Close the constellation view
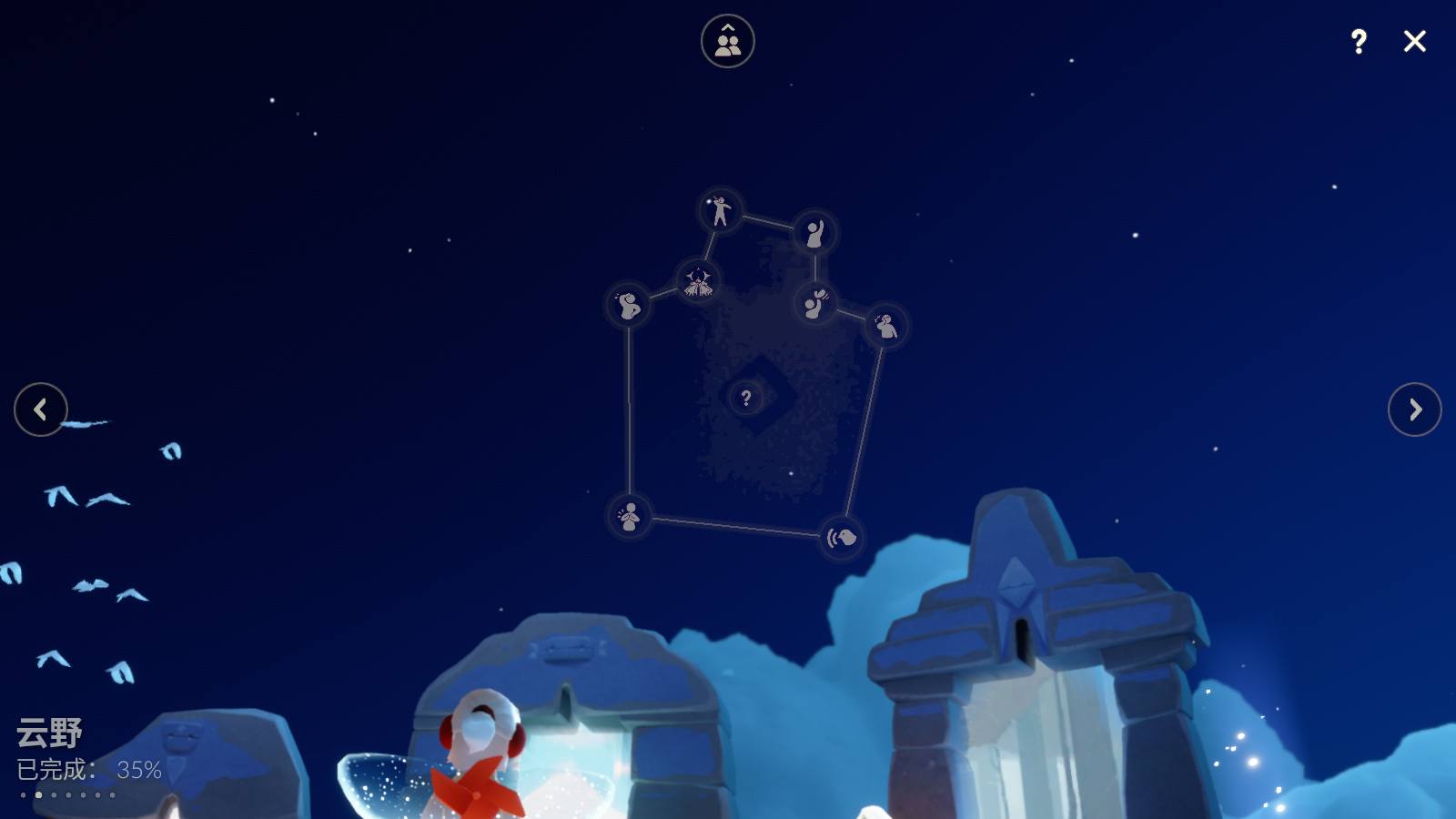Viewport: 1456px width, 819px height. point(1414,41)
